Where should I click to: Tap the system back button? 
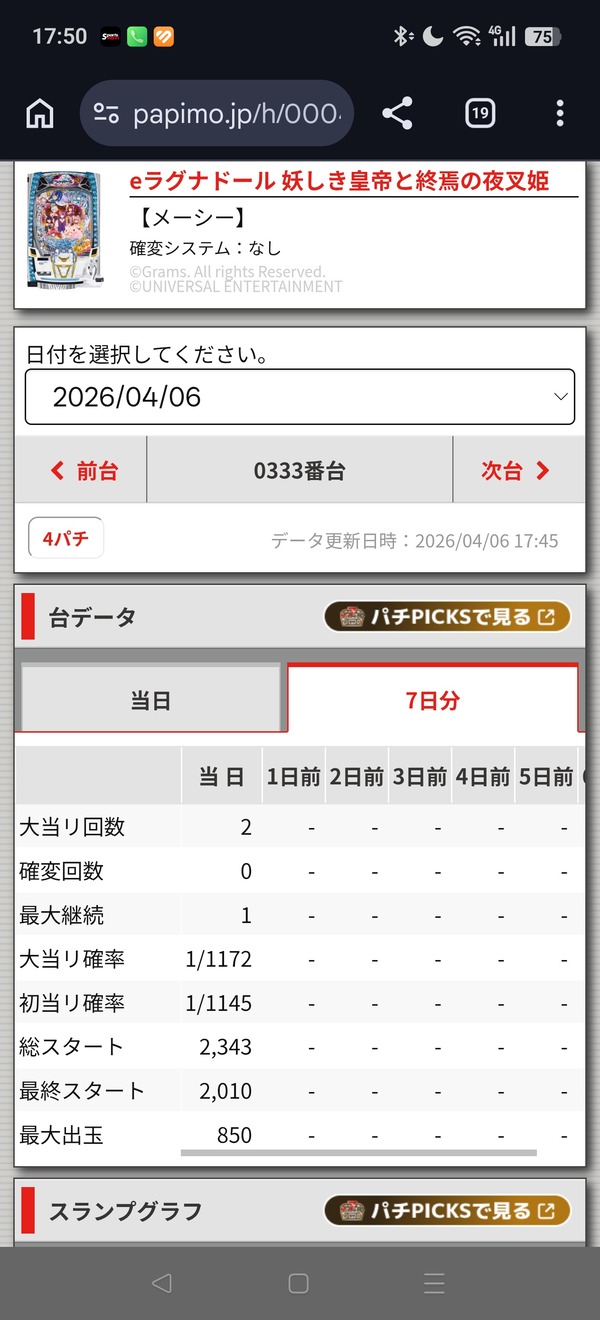click(161, 1283)
